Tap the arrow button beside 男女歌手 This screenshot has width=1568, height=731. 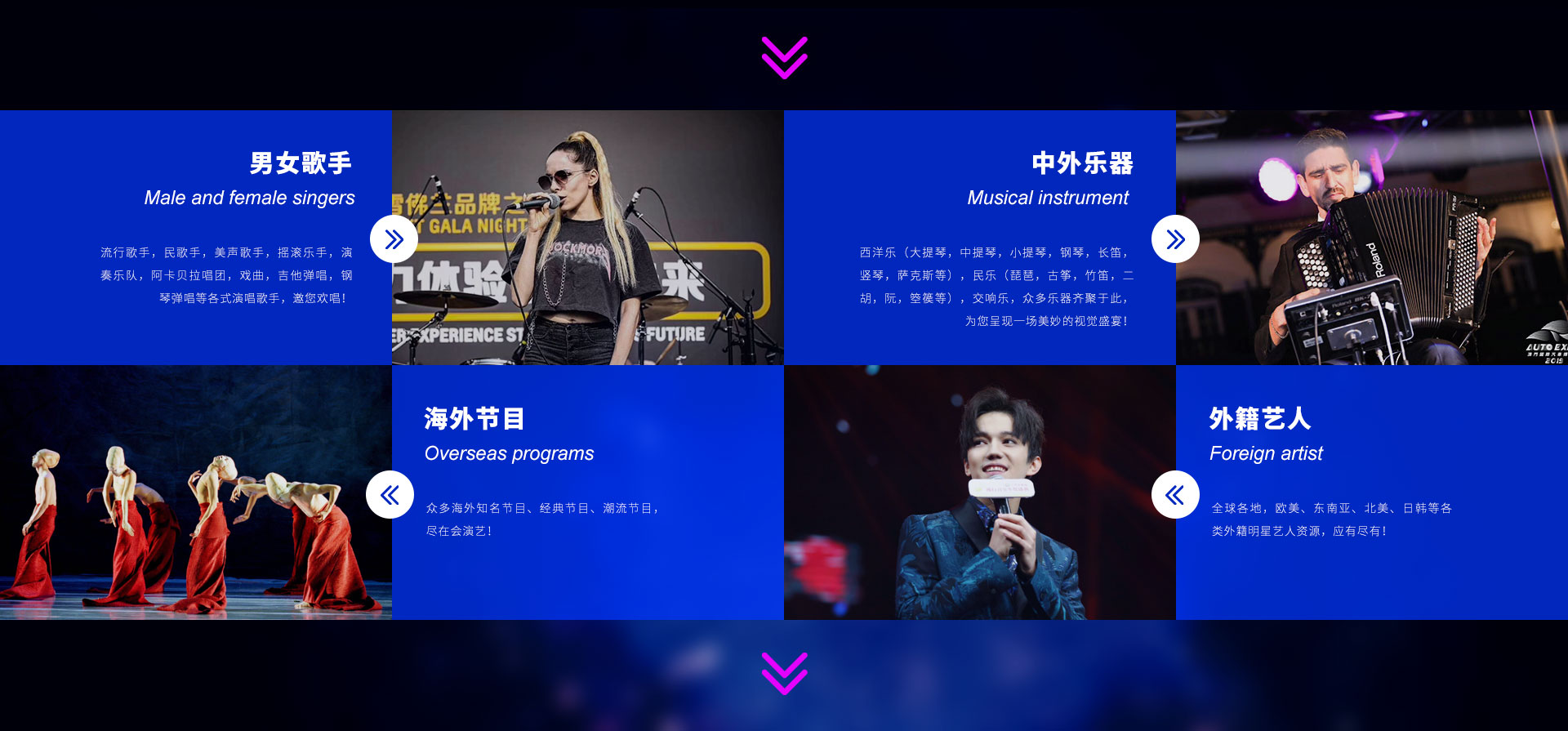[394, 239]
